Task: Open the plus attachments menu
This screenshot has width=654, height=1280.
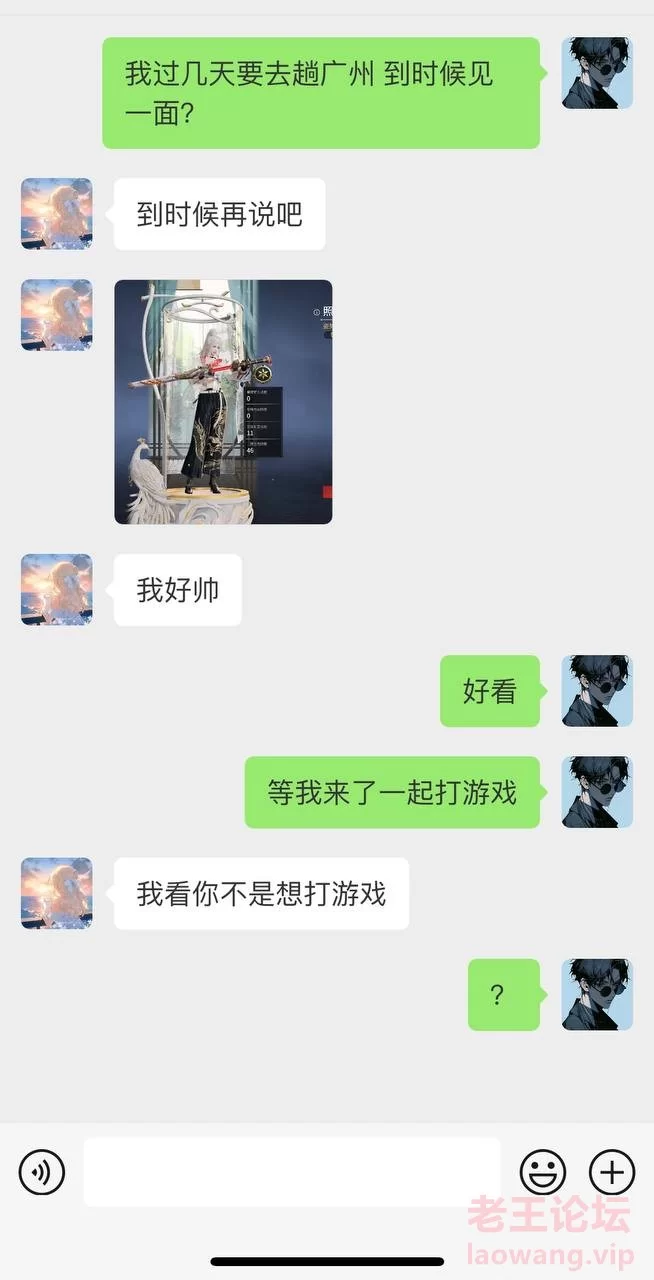Action: tap(612, 1172)
